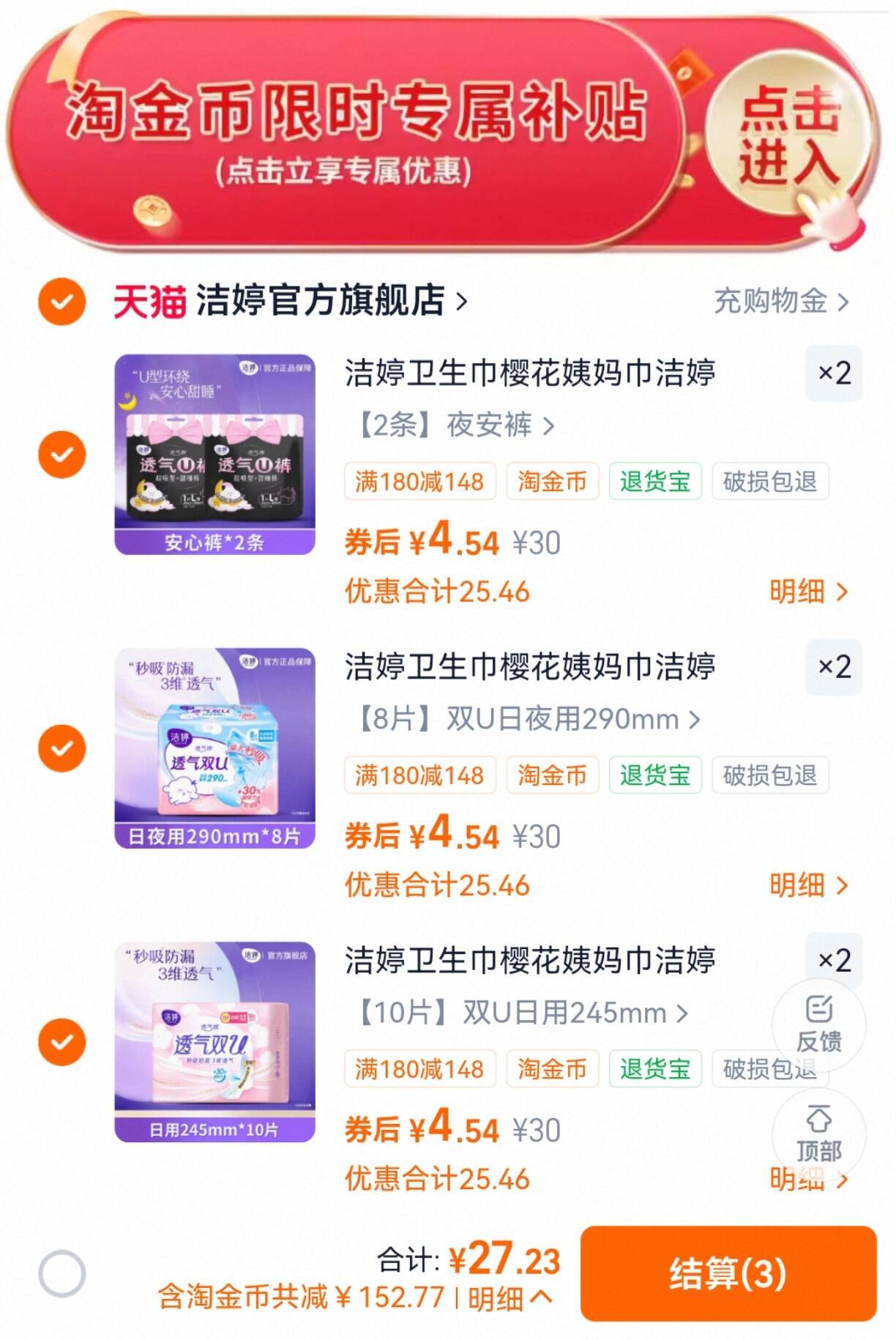Open the 安心裤*2条 product image

(x=214, y=454)
